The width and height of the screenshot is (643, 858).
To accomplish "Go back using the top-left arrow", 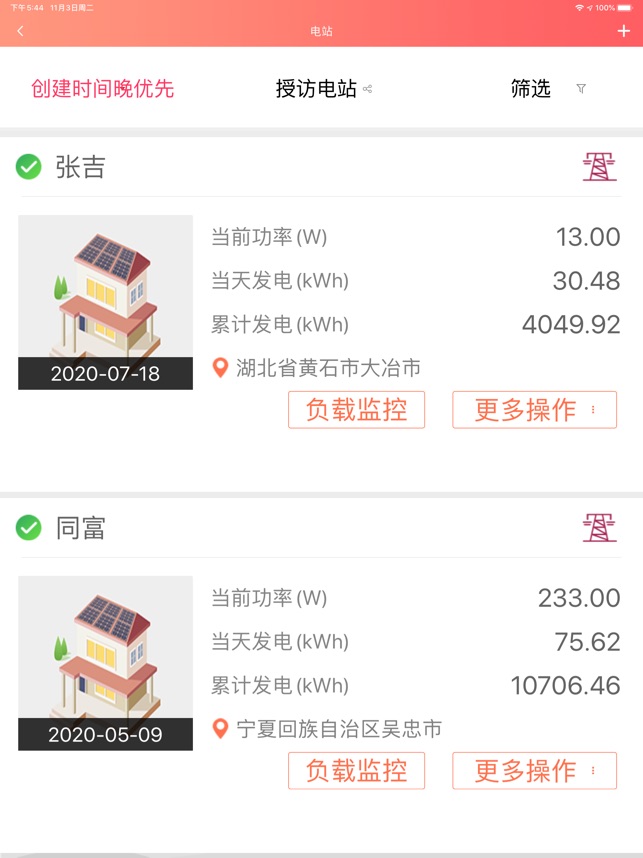I will point(20,31).
